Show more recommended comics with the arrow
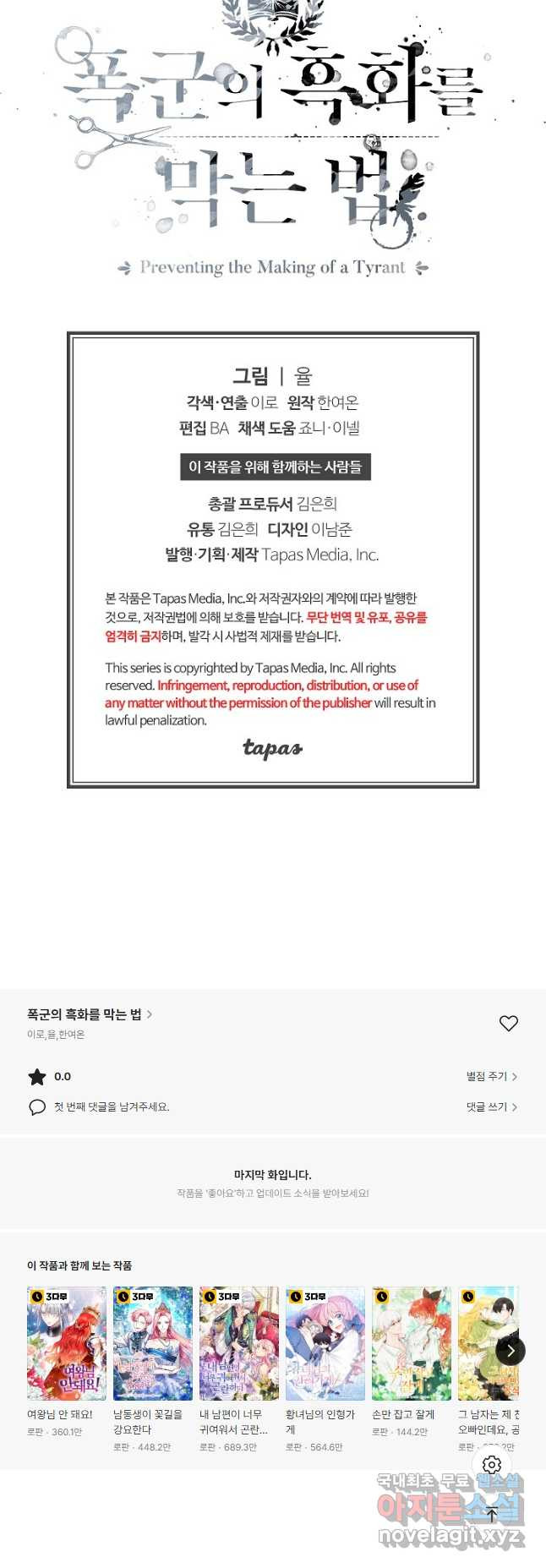 [x=511, y=1351]
